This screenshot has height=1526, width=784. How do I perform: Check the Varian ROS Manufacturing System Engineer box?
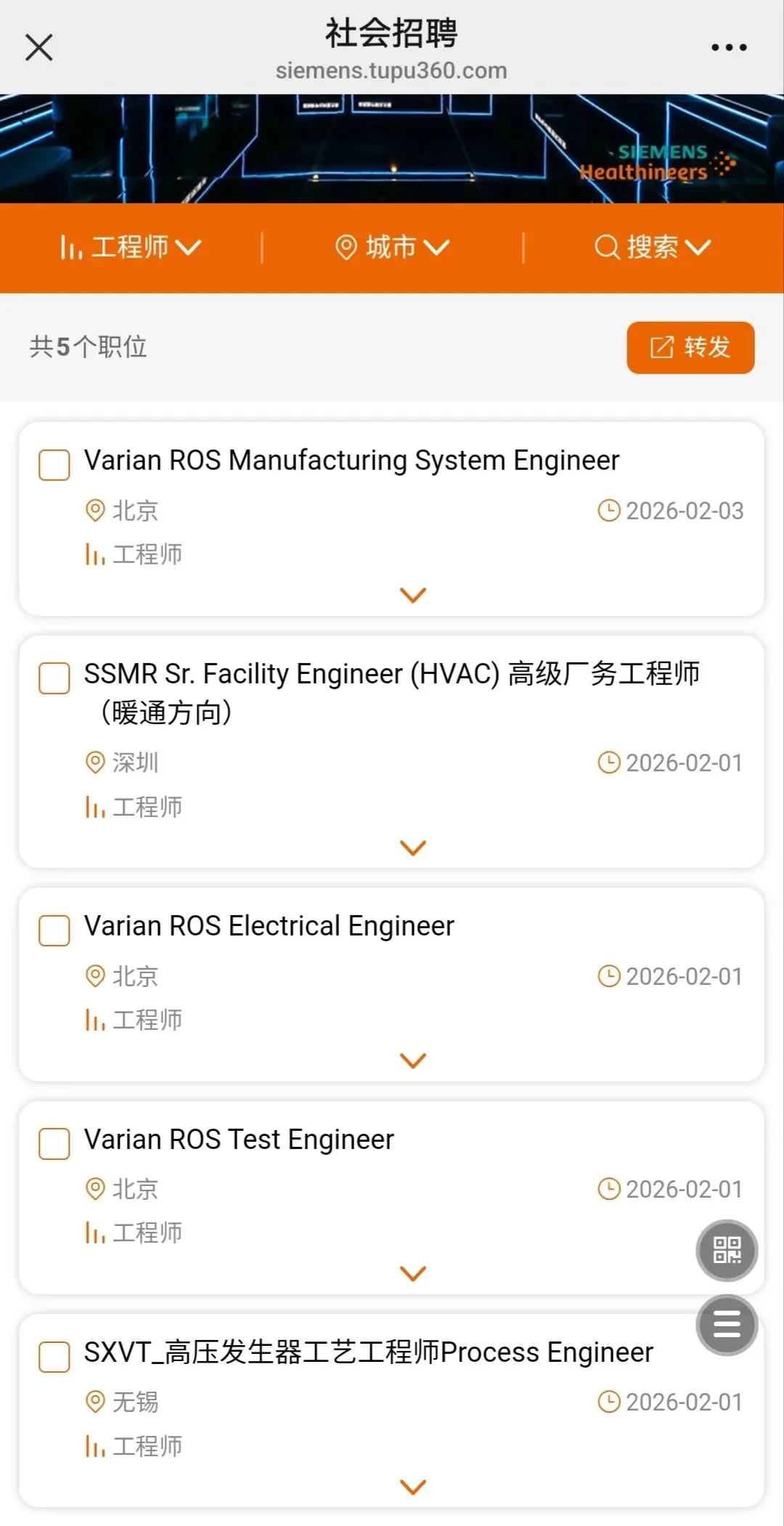[54, 465]
